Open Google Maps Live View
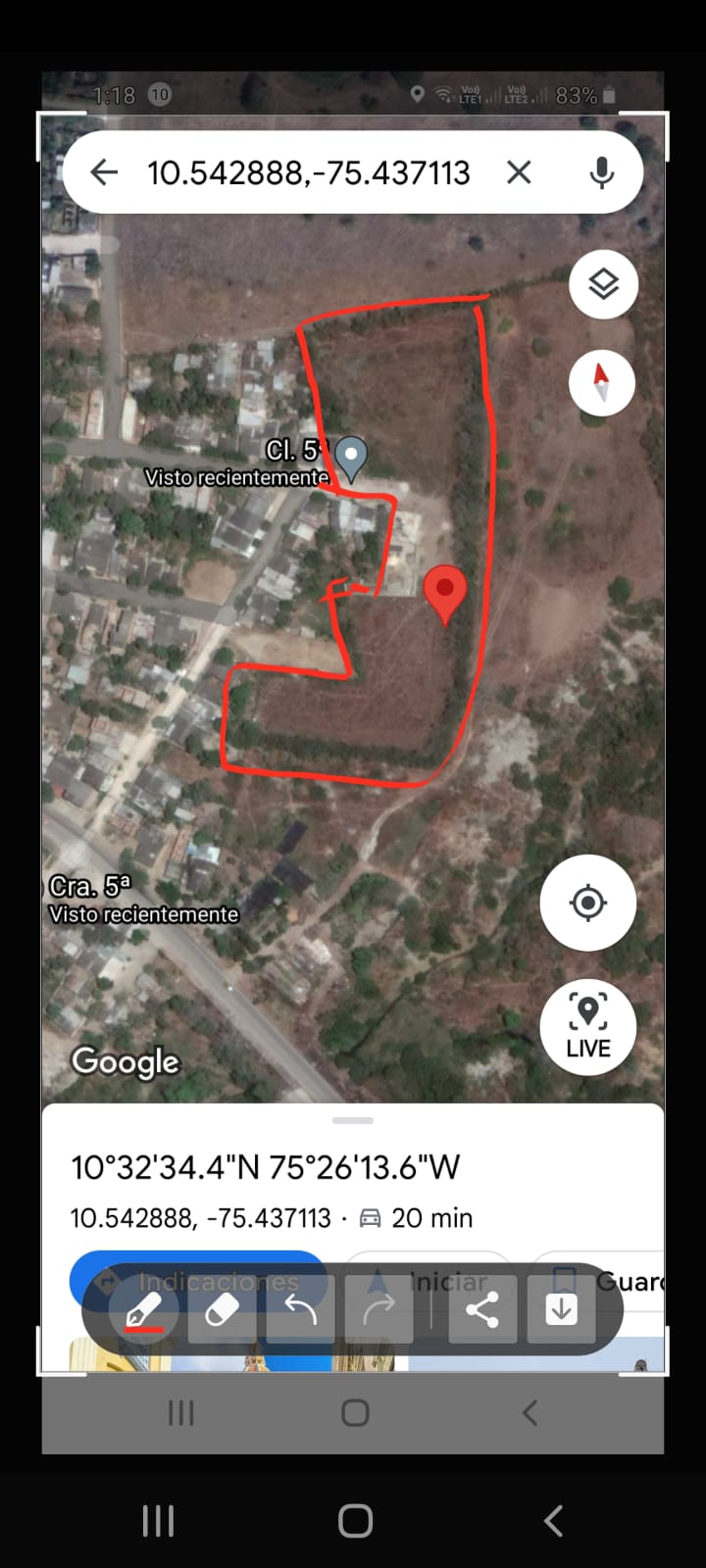The width and height of the screenshot is (706, 1568). coord(587,1026)
